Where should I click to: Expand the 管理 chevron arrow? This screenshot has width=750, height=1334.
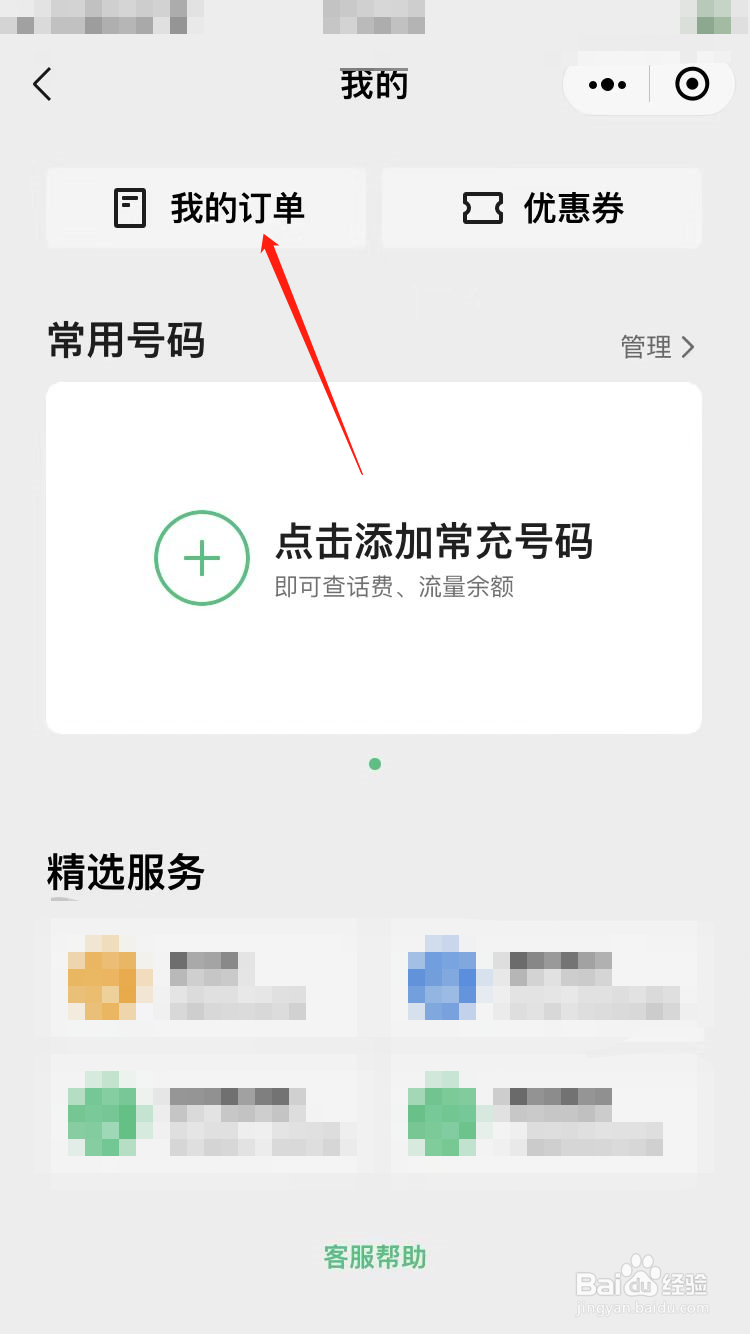[688, 348]
